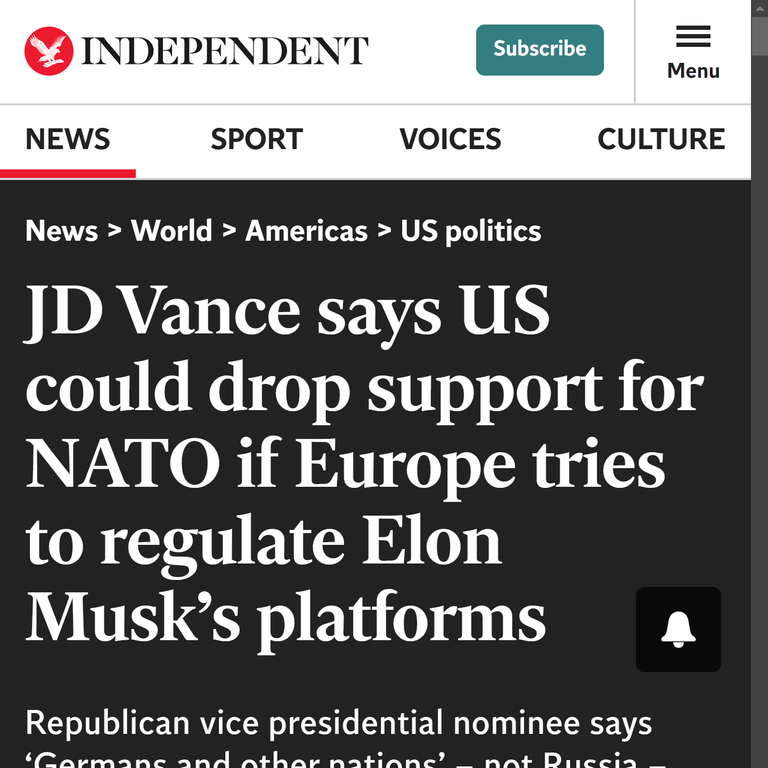Go to the World breadcrumb
Image resolution: width=768 pixels, height=768 pixels.
click(x=172, y=231)
